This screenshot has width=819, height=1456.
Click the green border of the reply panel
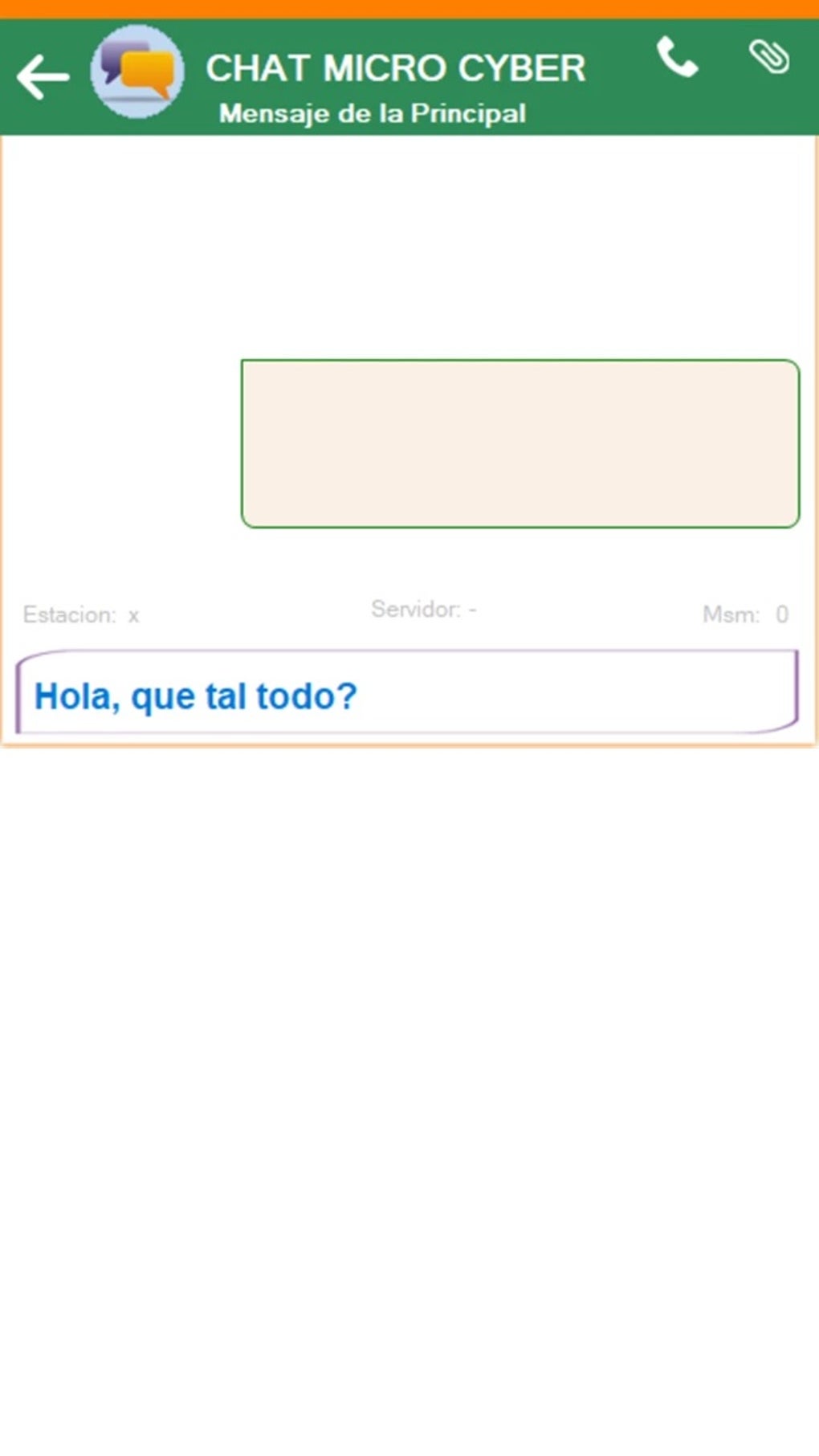coord(520,361)
